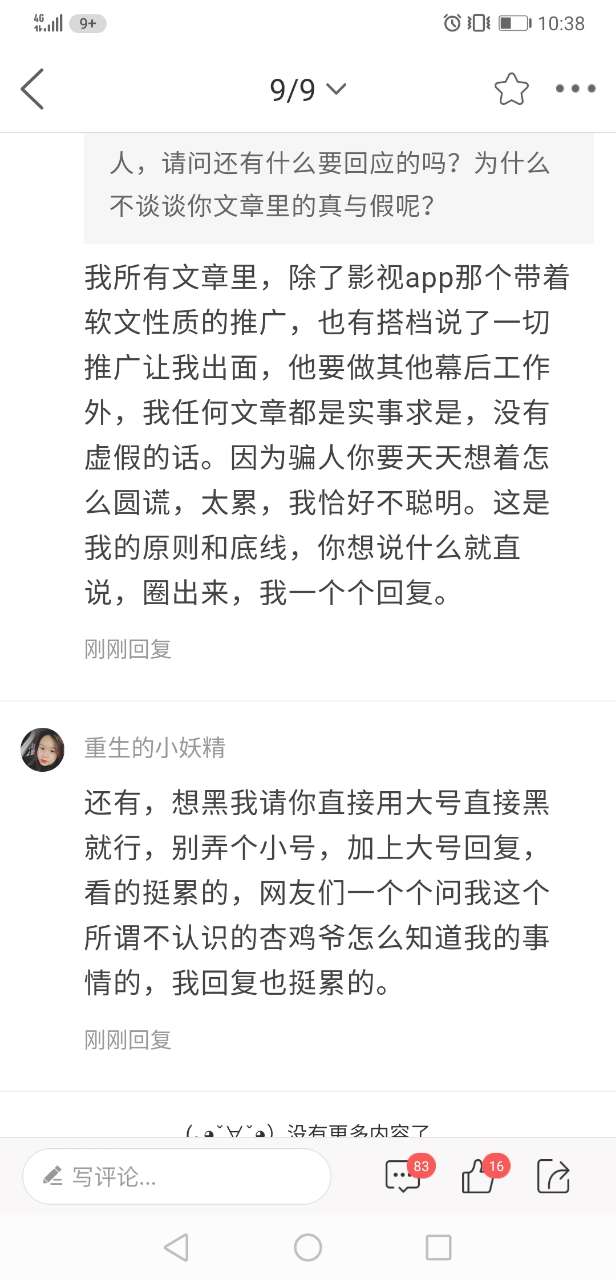Open the username 重生的小妖精
616x1280 pixels.
155,747
